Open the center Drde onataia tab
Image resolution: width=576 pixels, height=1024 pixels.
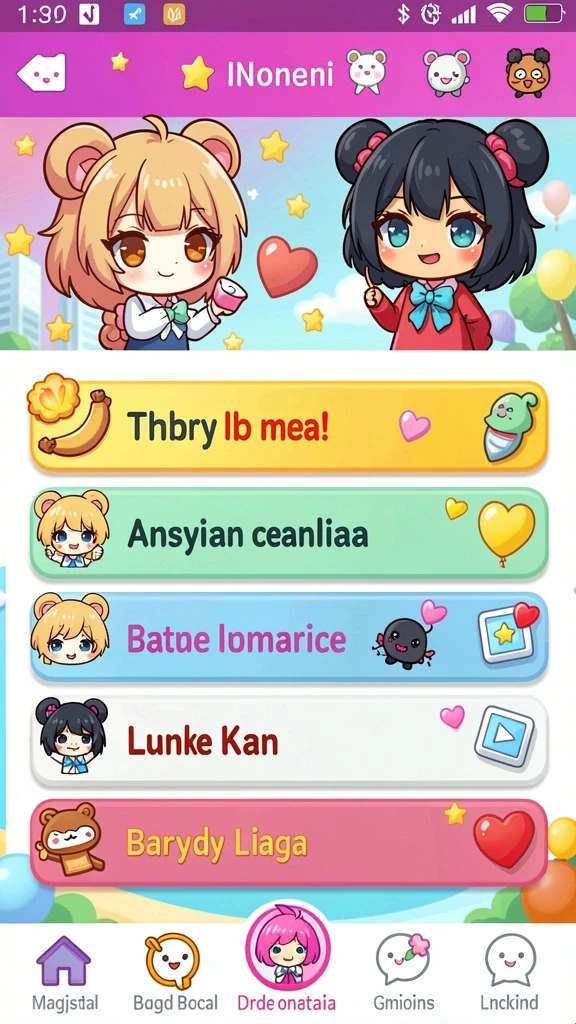(287, 960)
